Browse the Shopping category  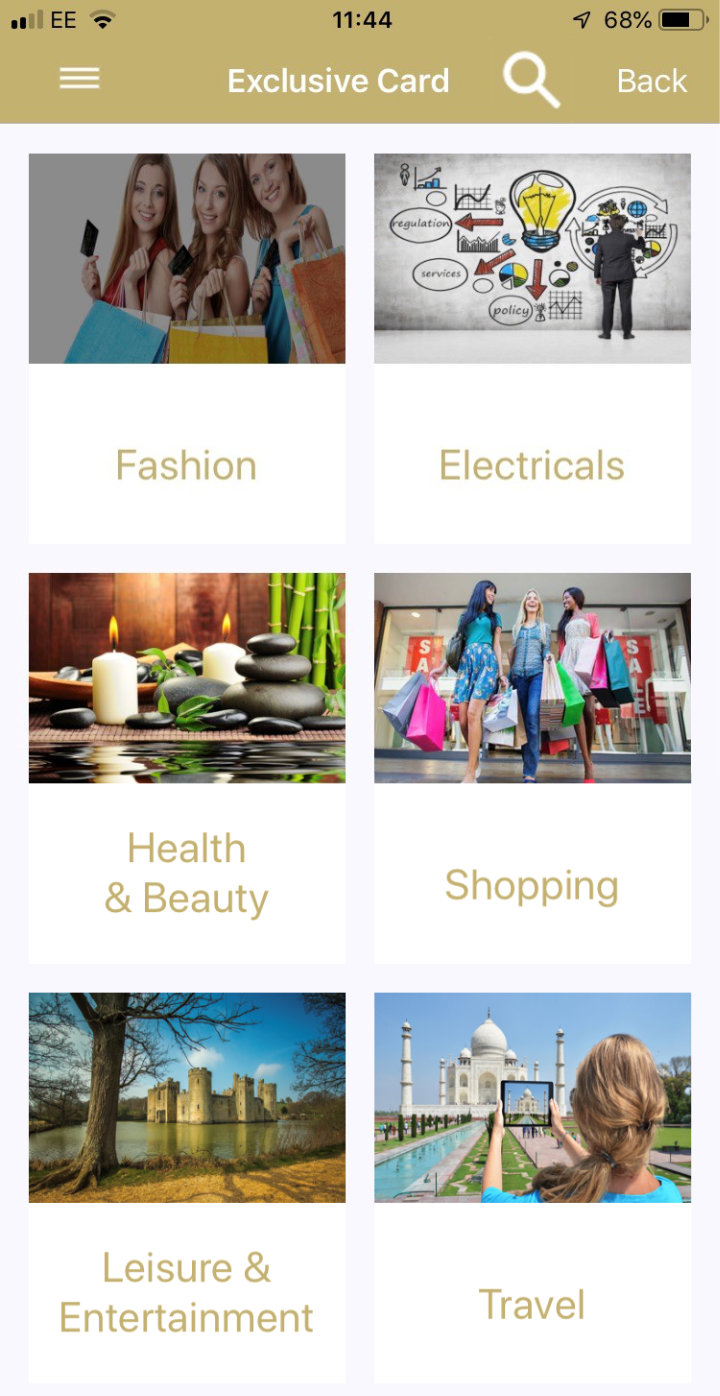532,768
